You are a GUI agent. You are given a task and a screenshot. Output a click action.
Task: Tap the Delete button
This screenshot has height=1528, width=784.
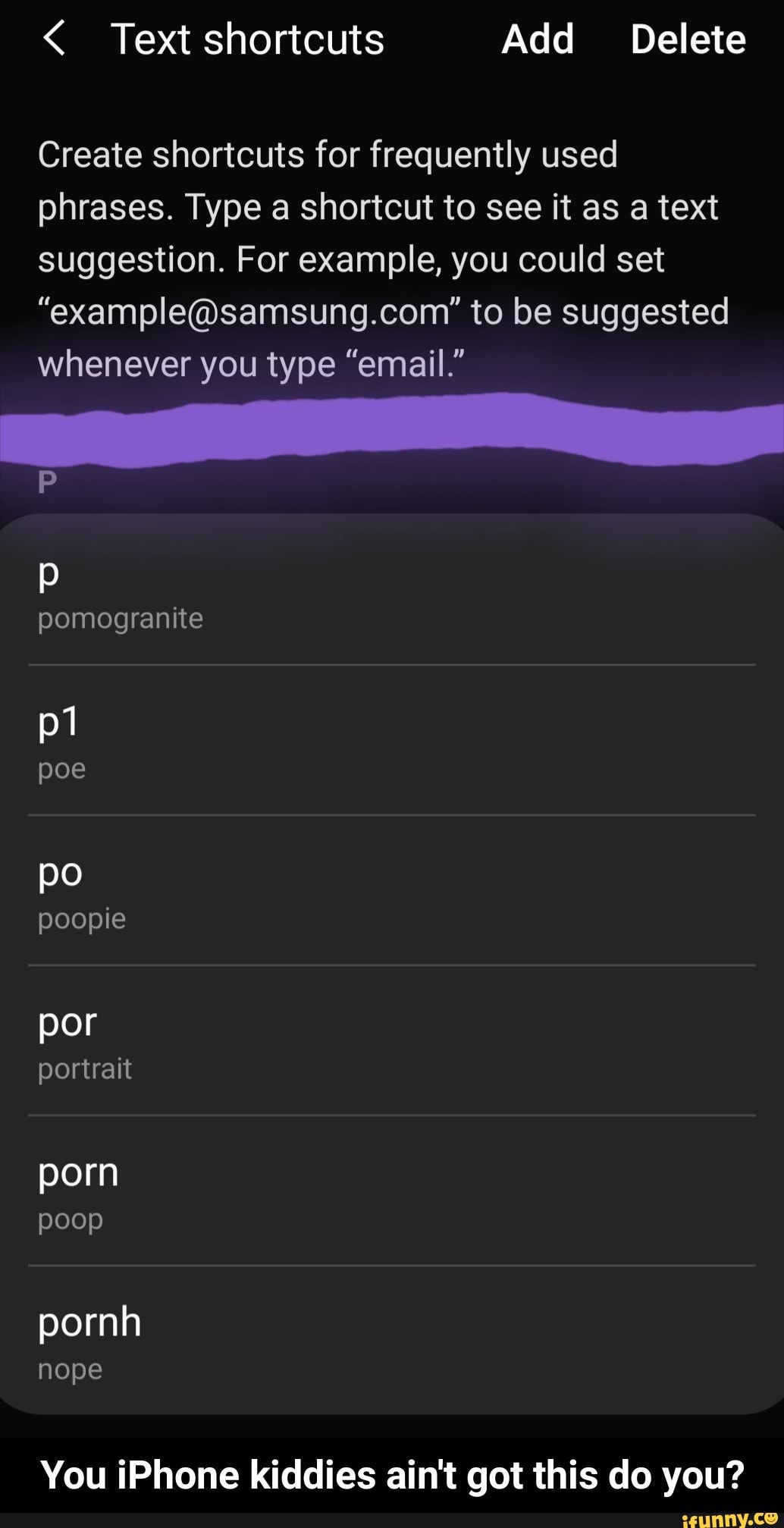coord(688,39)
